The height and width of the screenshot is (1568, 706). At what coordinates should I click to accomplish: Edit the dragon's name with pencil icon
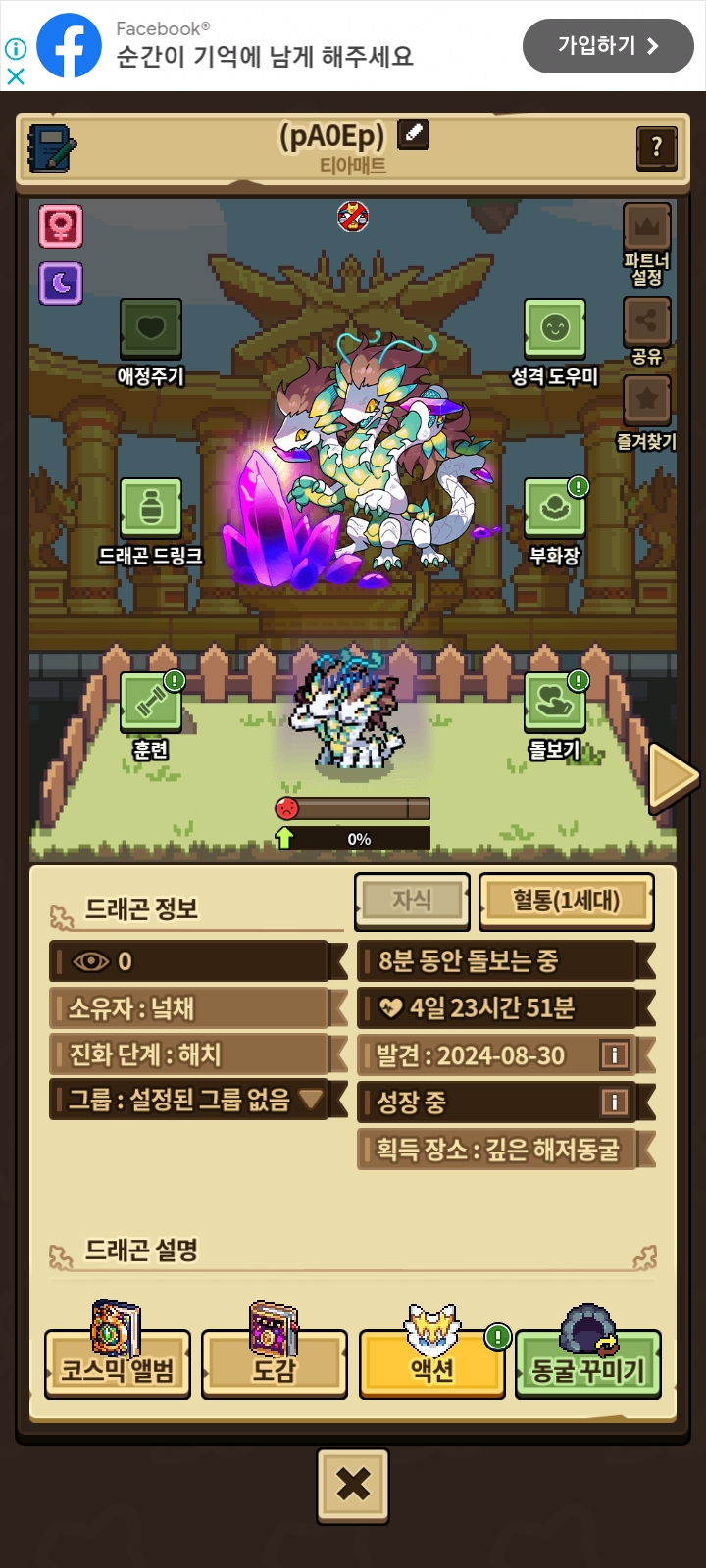413,133
